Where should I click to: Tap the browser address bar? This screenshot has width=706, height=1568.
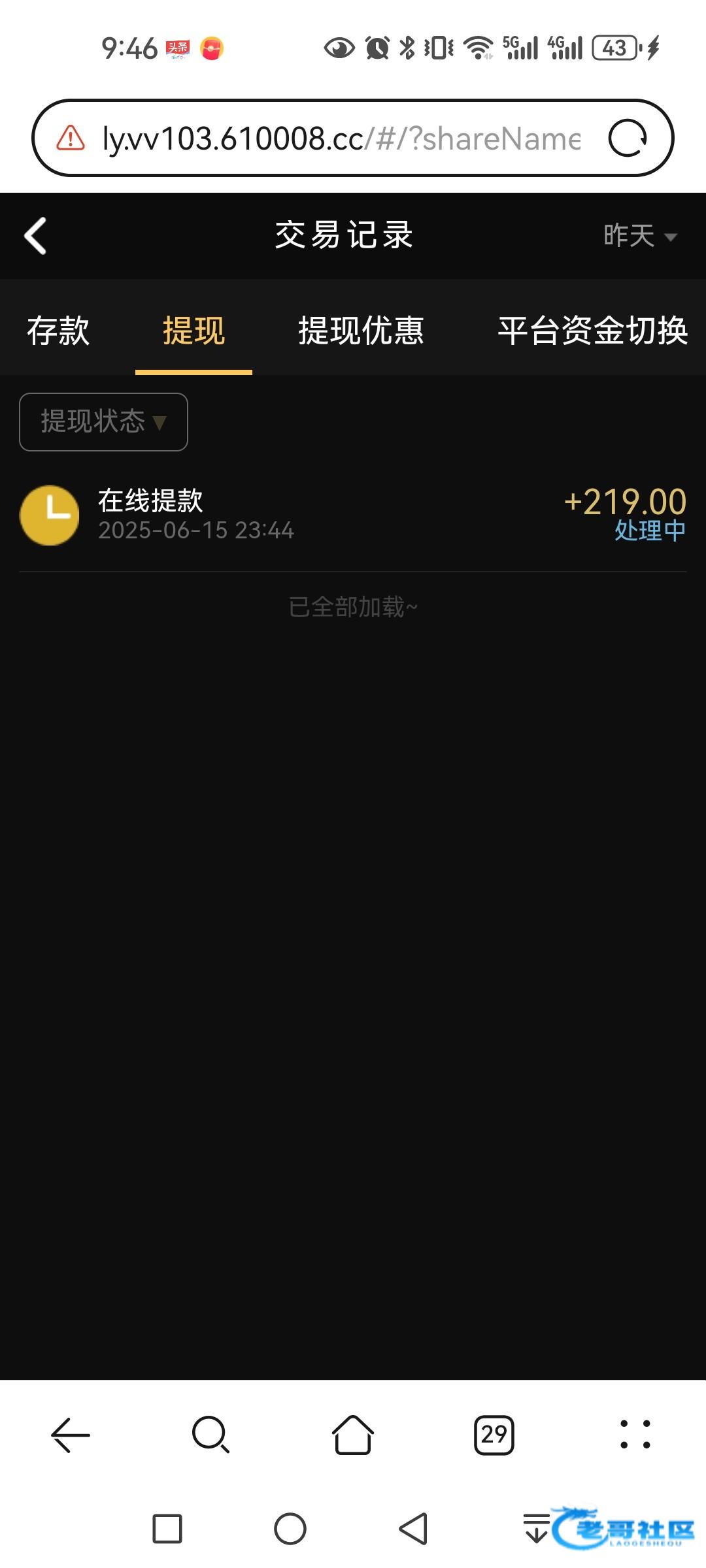[340, 139]
